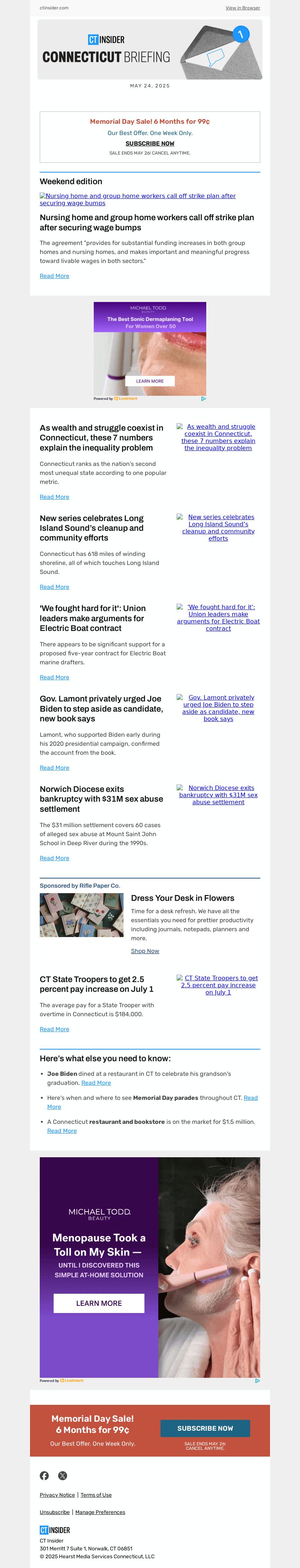300x1568 pixels.
Task: Read more about Connecticut inequality numbers
Action: pyautogui.click(x=54, y=497)
